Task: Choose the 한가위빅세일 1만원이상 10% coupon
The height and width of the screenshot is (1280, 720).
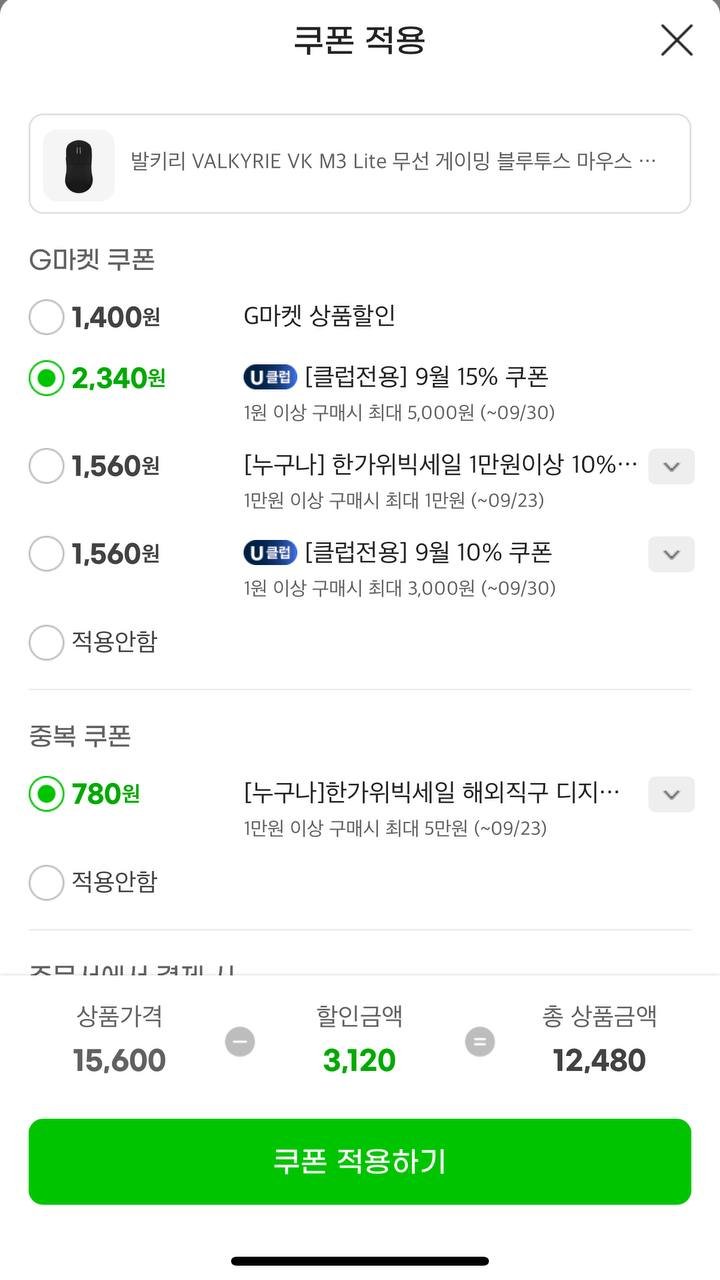Action: click(x=46, y=466)
